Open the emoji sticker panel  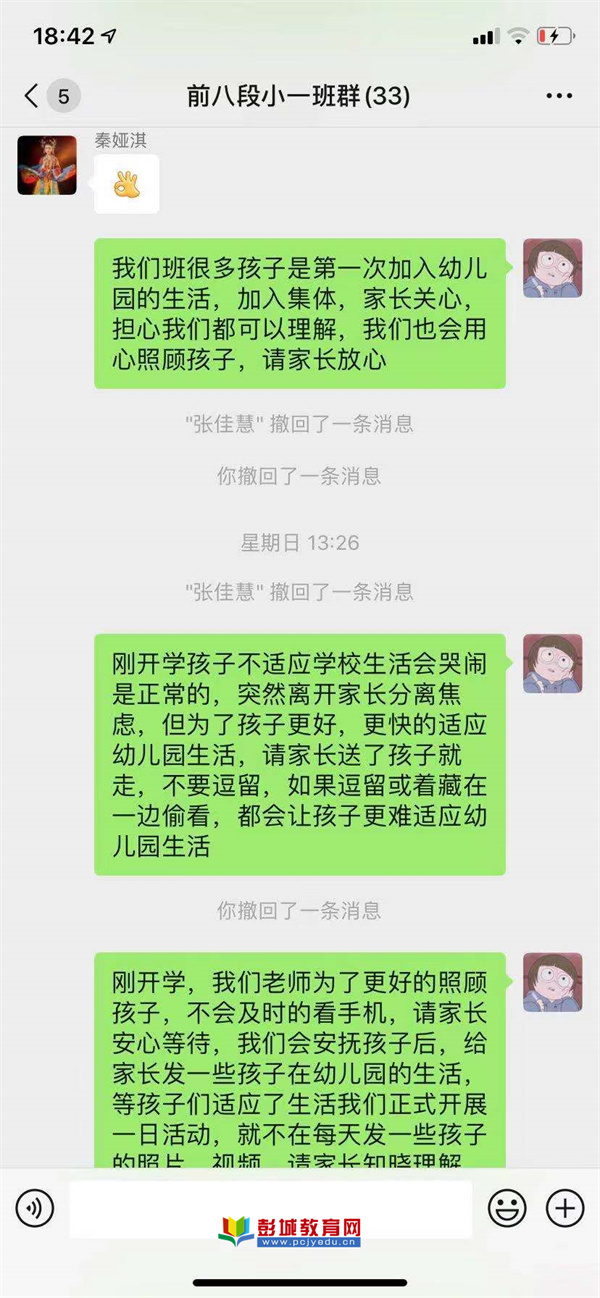(x=507, y=1209)
